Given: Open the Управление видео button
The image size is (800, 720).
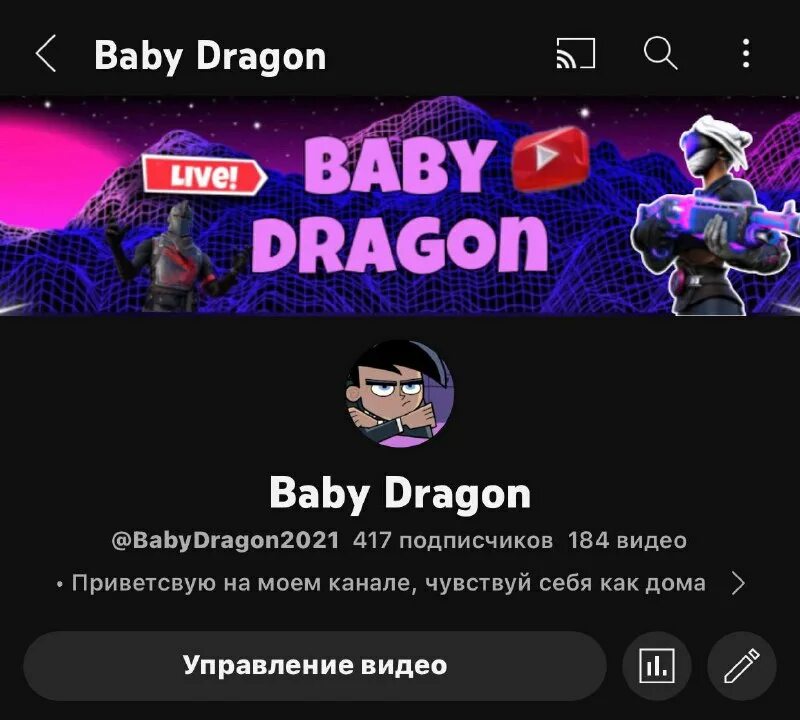Looking at the screenshot, I should click(314, 665).
